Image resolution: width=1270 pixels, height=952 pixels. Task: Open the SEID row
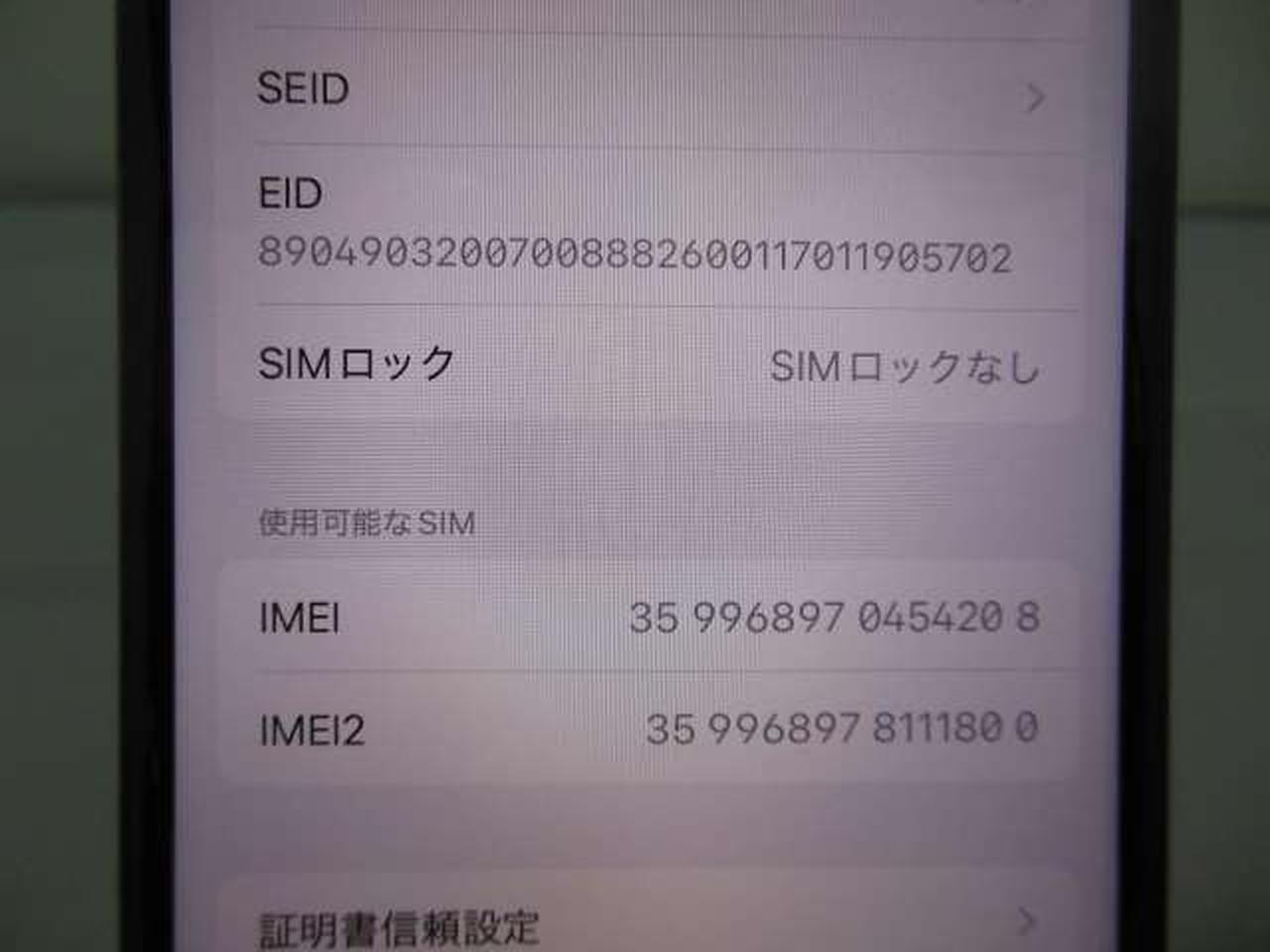click(645, 92)
